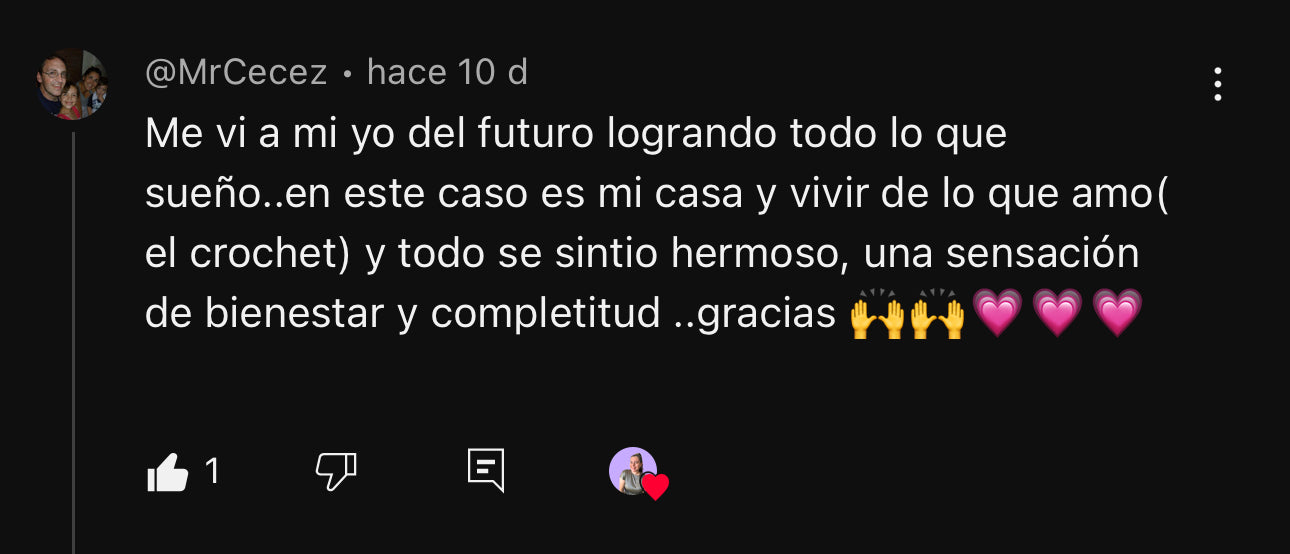Image resolution: width=1290 pixels, height=554 pixels.
Task: Dislike the comment by @MrCecez
Action: (x=336, y=471)
